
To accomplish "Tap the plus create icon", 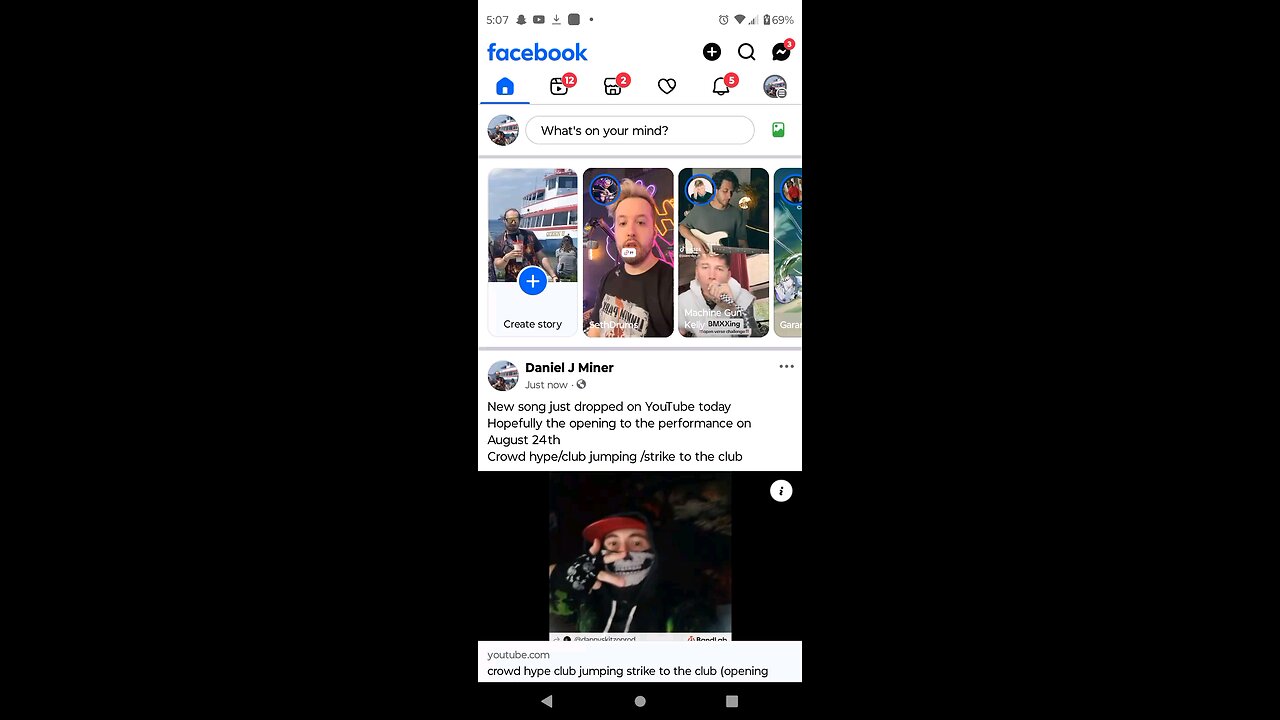I will click(x=712, y=52).
